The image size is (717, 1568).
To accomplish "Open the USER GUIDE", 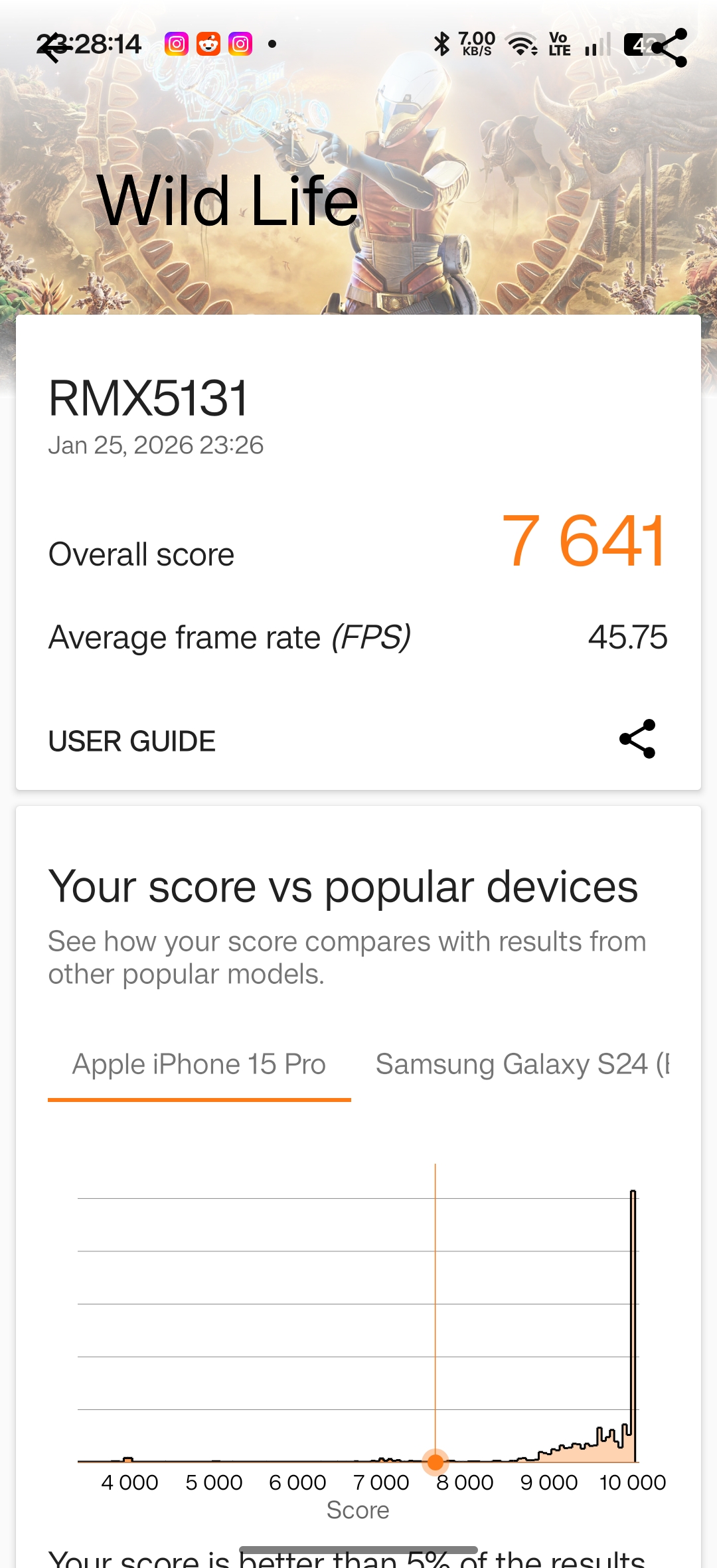I will coord(132,742).
